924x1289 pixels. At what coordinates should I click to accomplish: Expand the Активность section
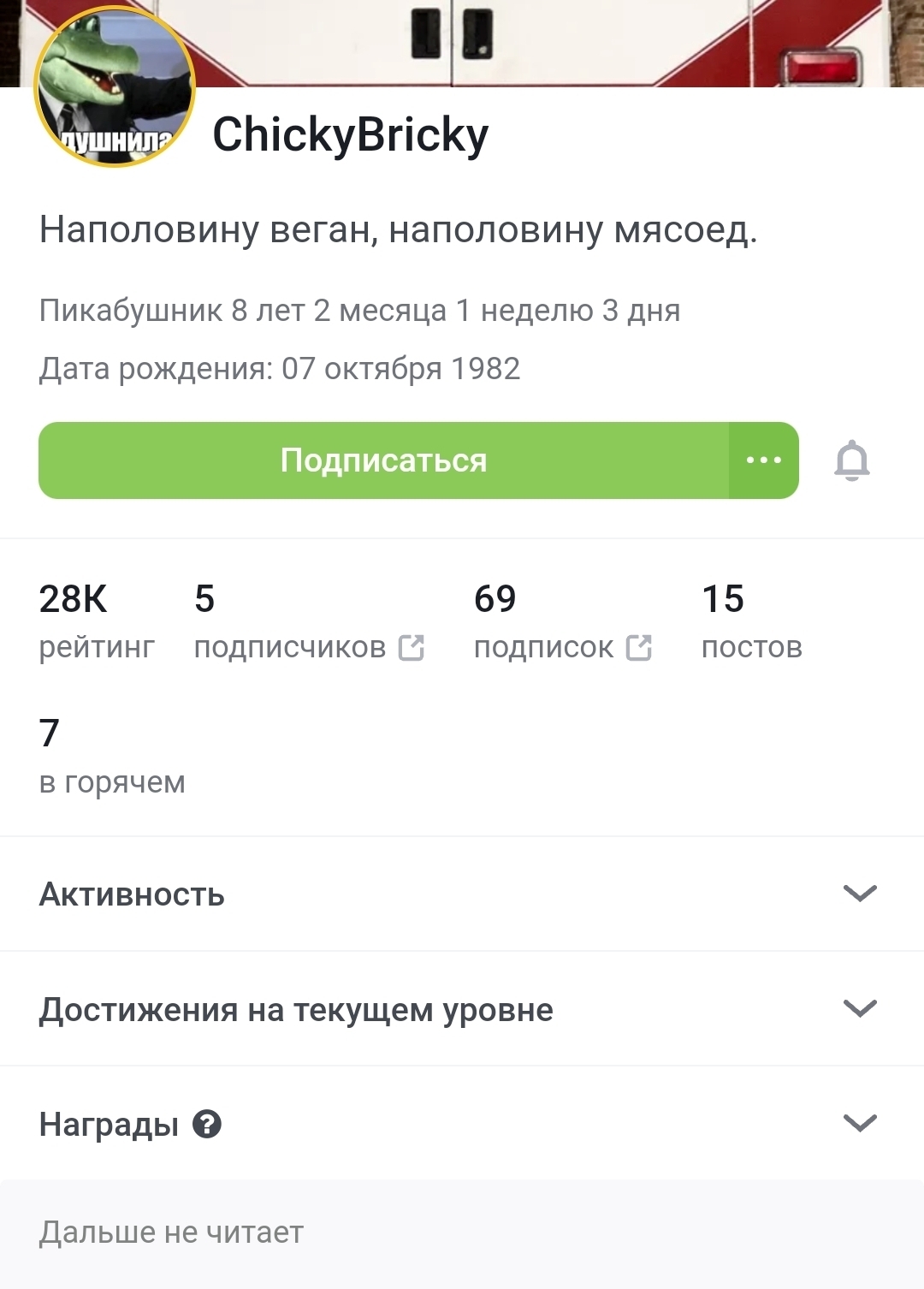[859, 894]
